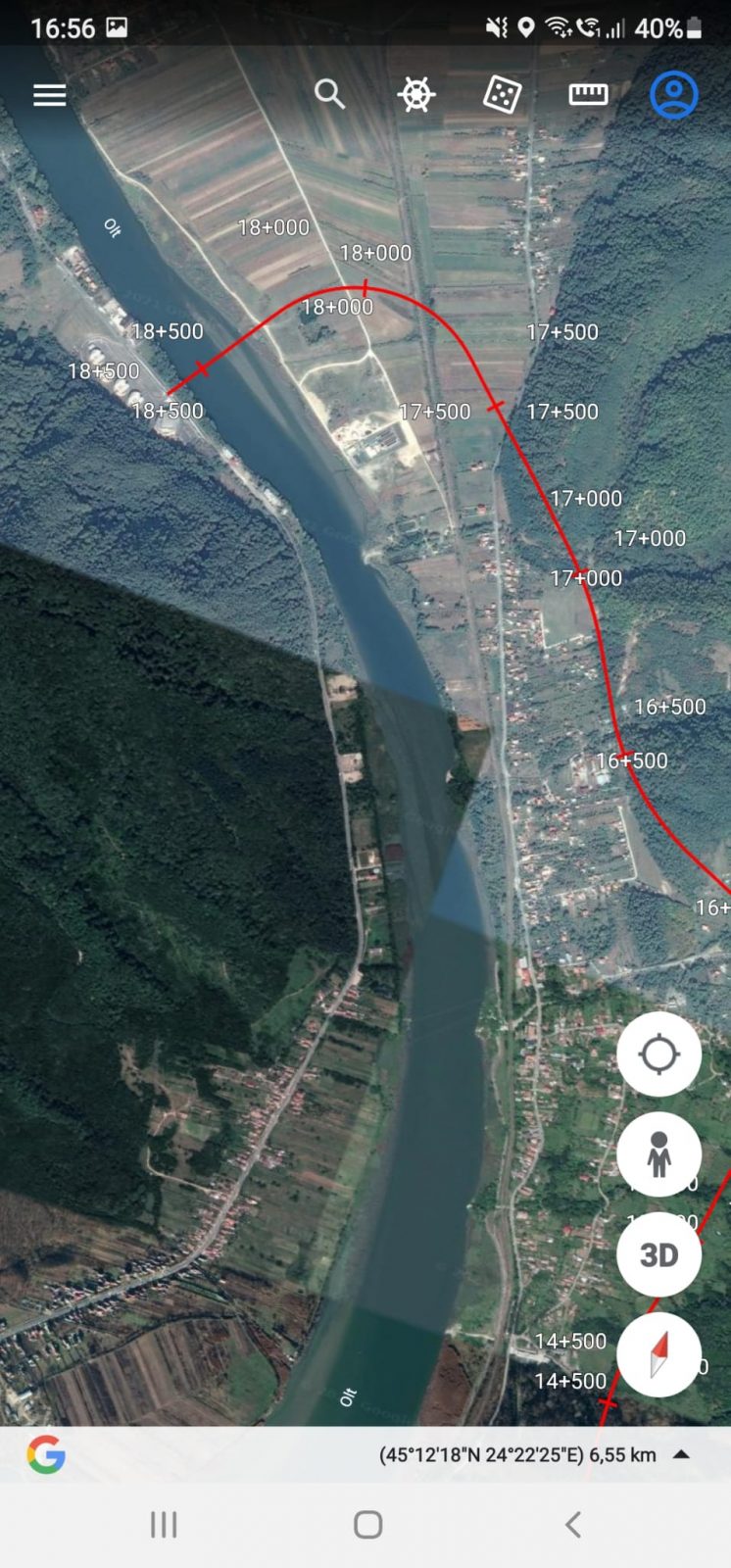Image resolution: width=731 pixels, height=1568 pixels.
Task: Reset orientation with the compass button
Action: click(x=658, y=1354)
